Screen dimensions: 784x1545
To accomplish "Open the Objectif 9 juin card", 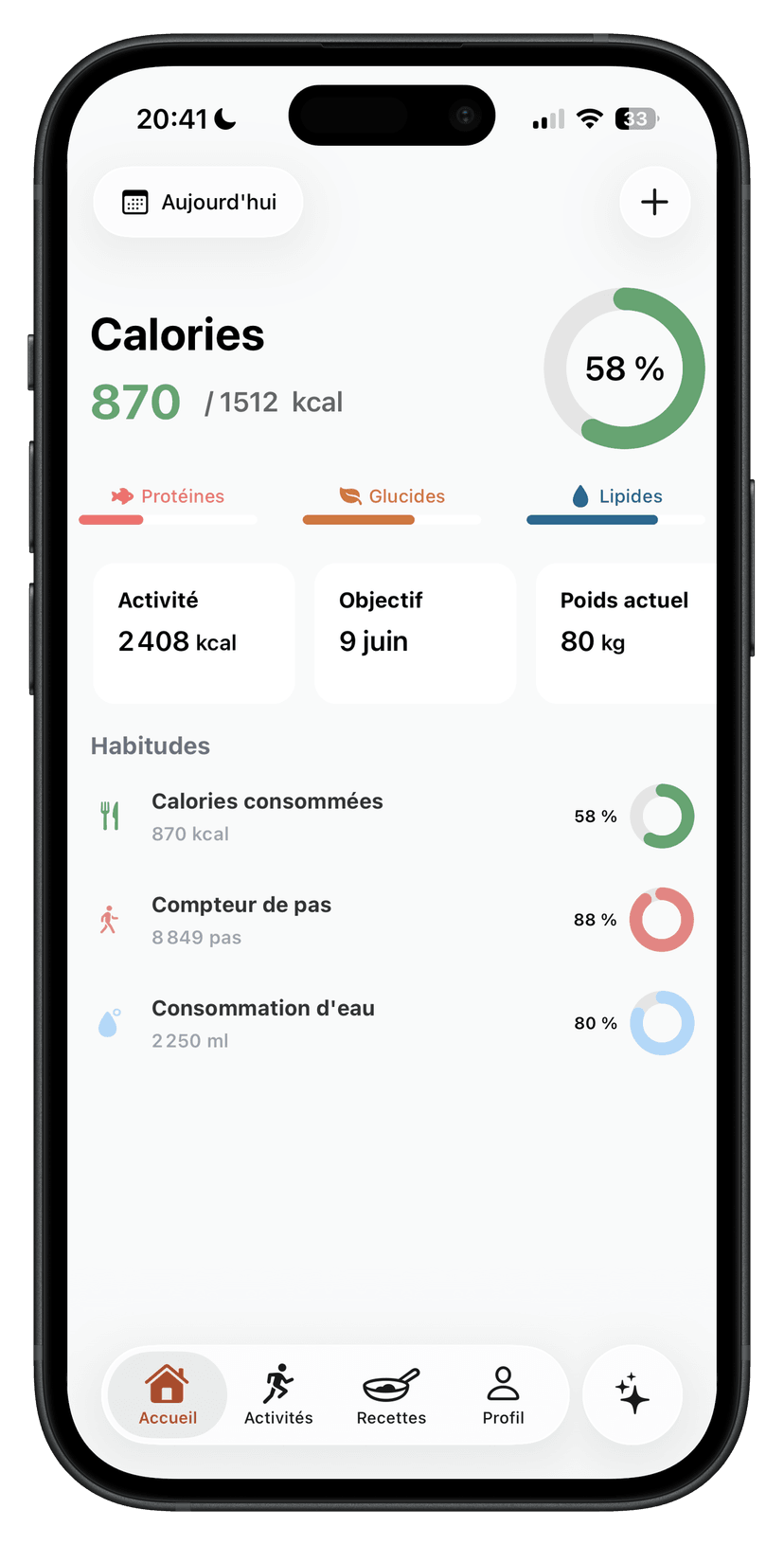I will coord(415,632).
